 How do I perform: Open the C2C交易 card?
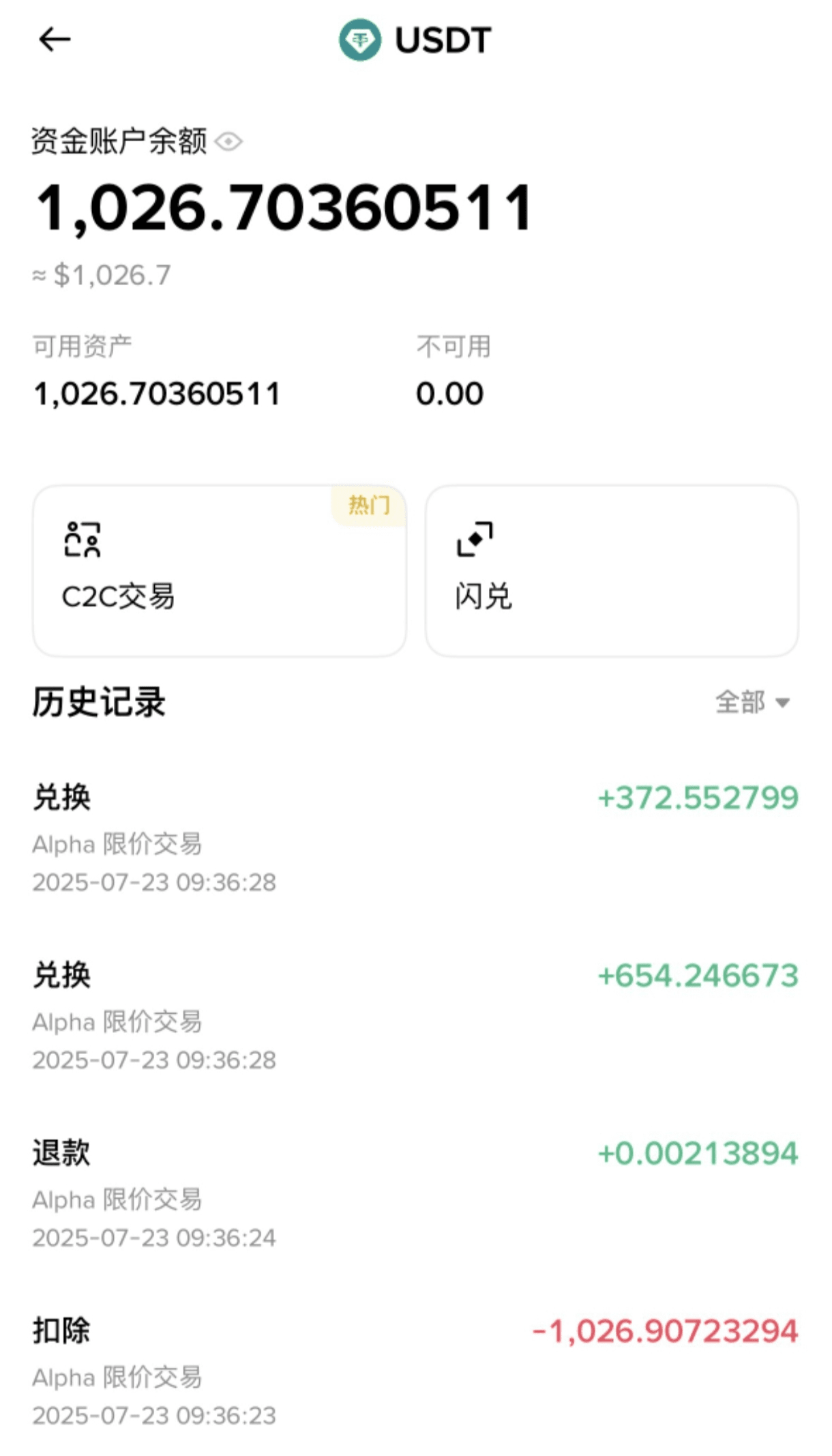tap(220, 571)
